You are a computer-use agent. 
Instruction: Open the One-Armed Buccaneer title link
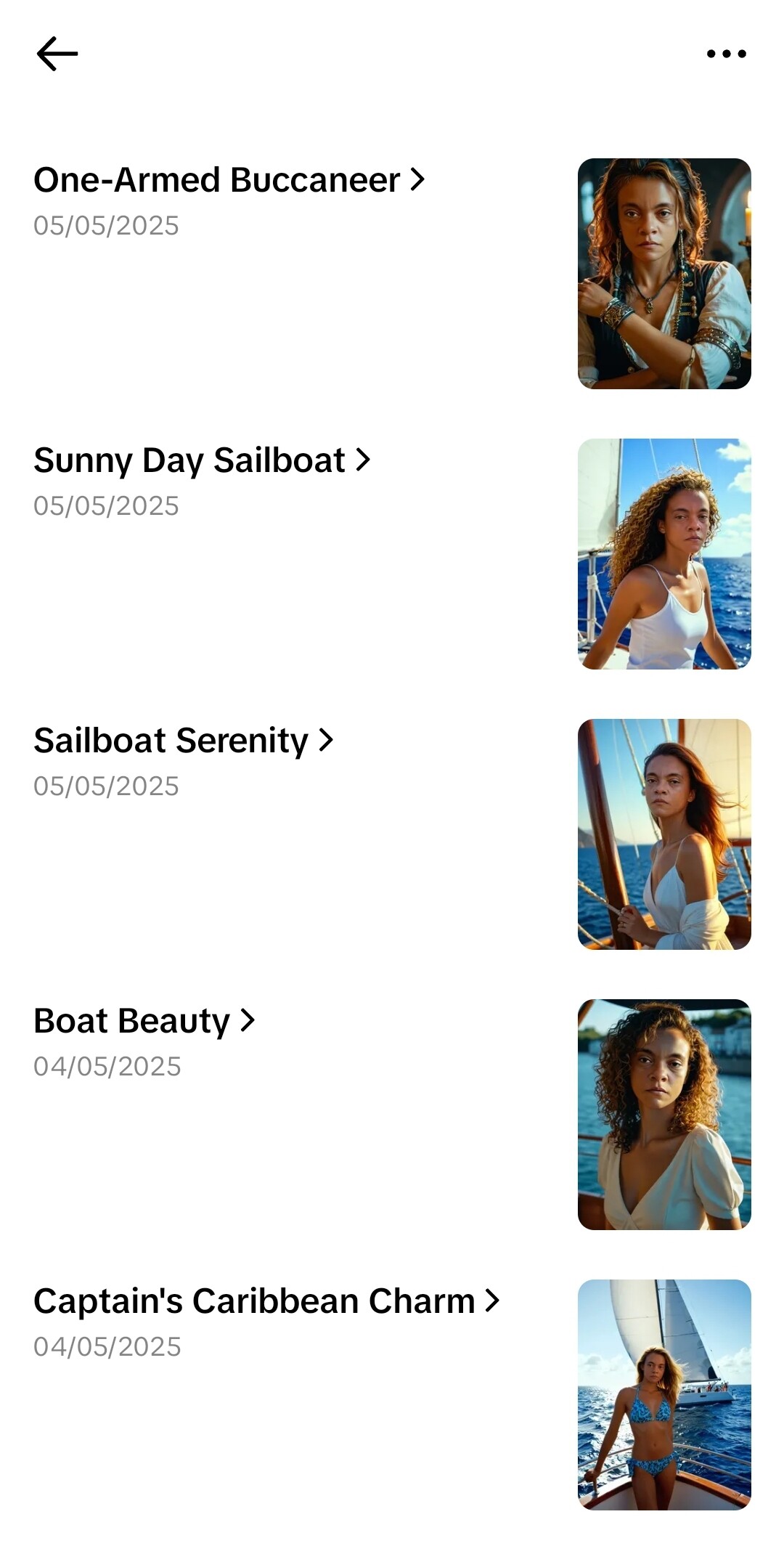click(x=229, y=179)
